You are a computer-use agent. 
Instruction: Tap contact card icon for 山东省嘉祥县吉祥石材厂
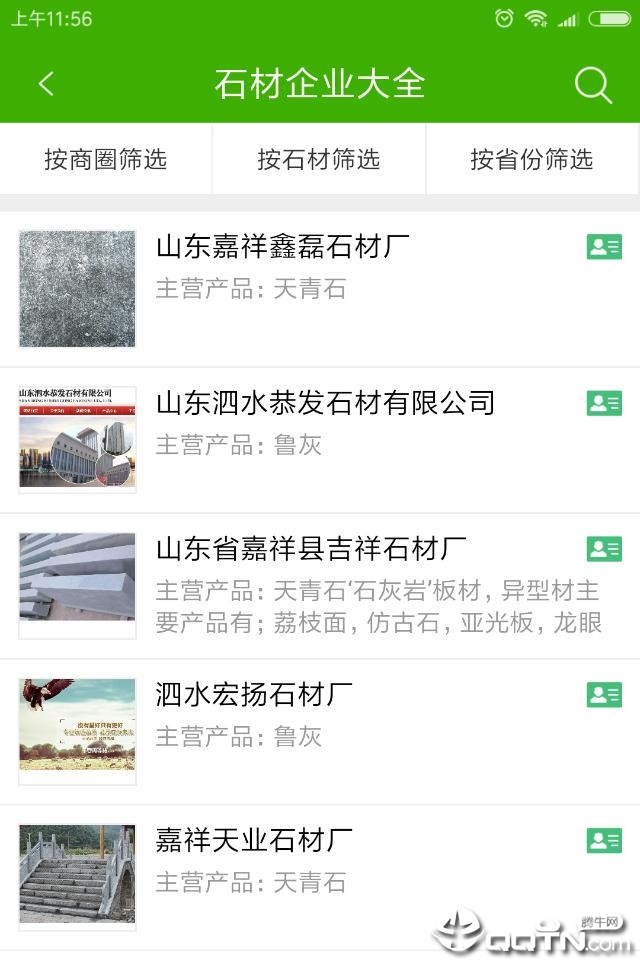click(x=604, y=549)
